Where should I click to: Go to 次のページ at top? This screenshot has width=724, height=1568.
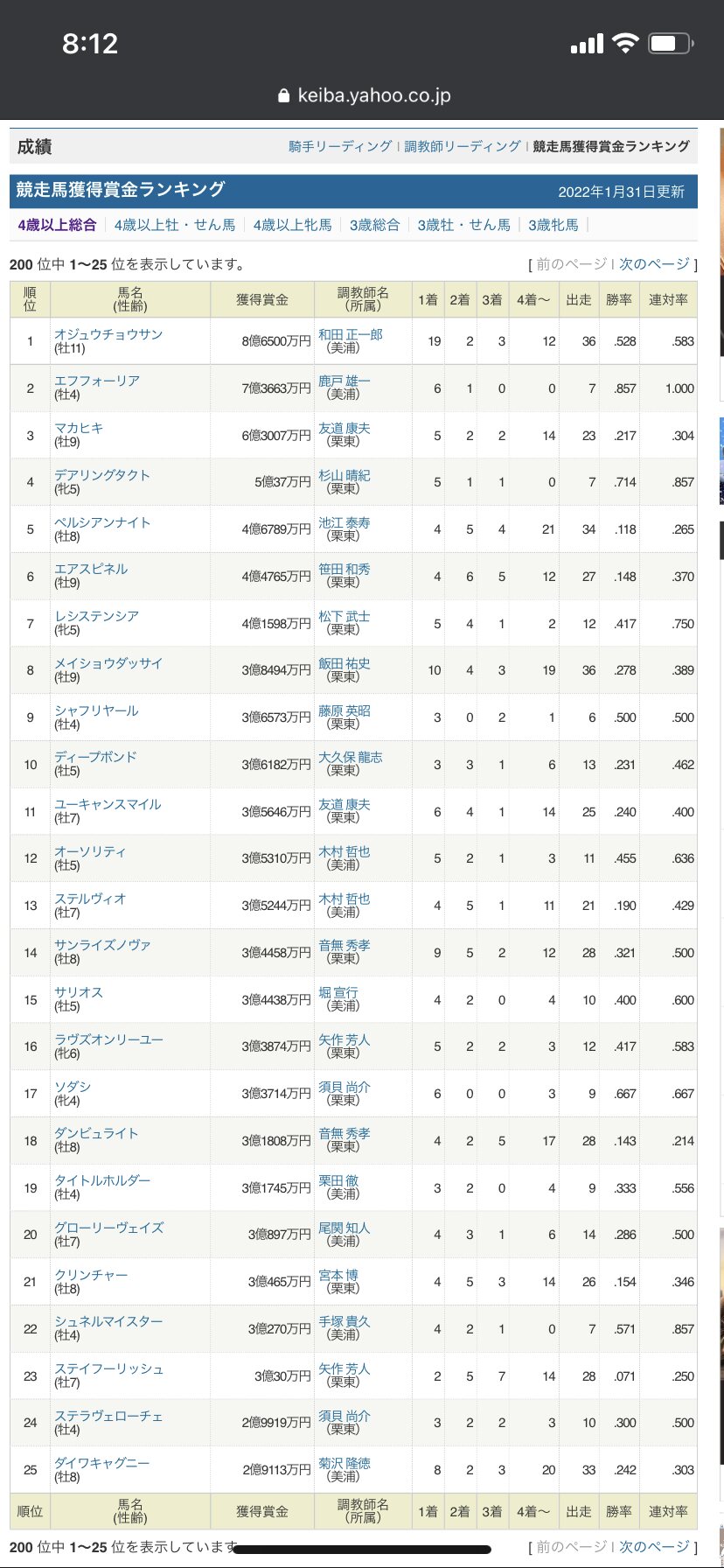[653, 264]
